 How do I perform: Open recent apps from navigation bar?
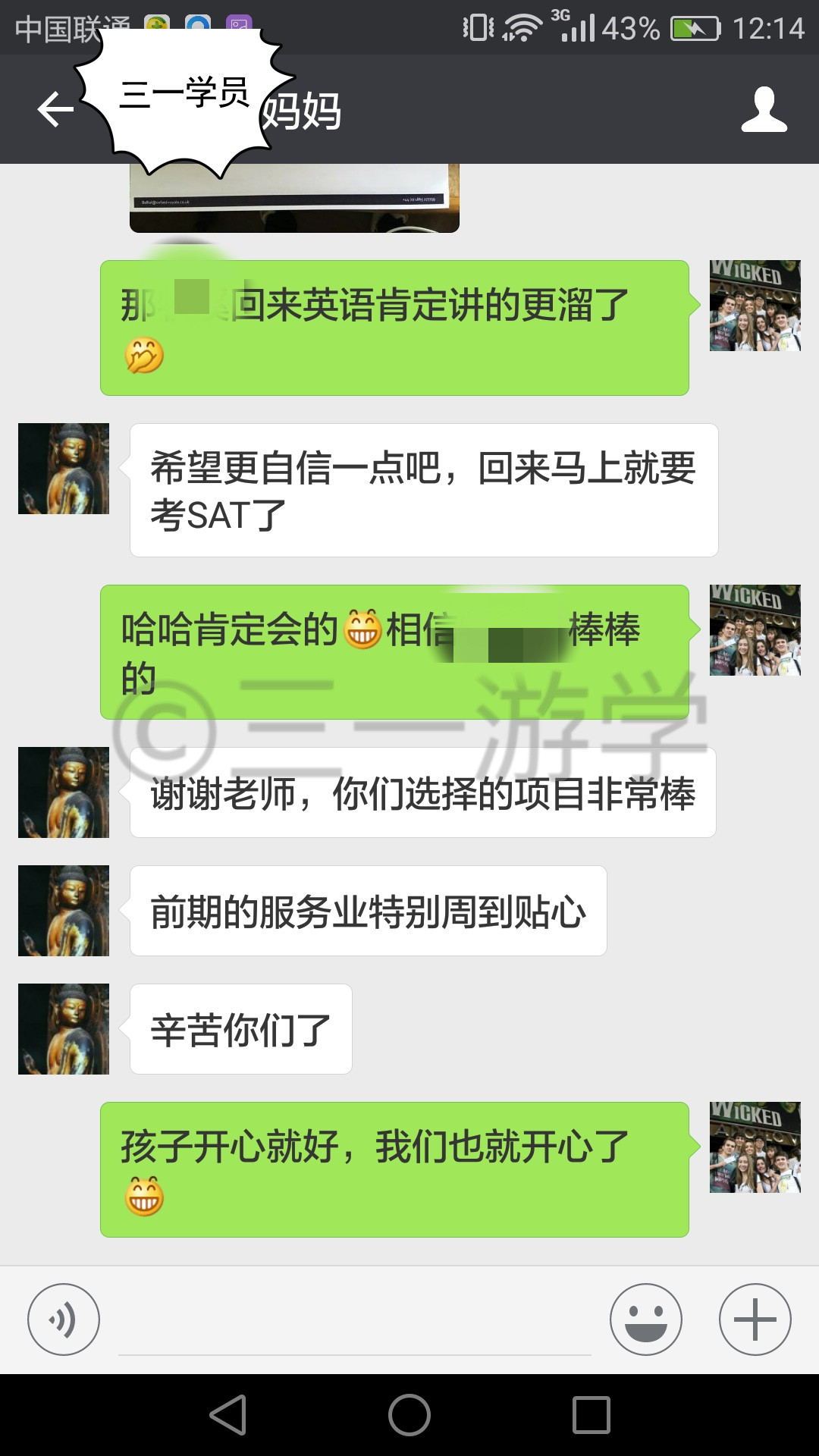pyautogui.click(x=591, y=1415)
